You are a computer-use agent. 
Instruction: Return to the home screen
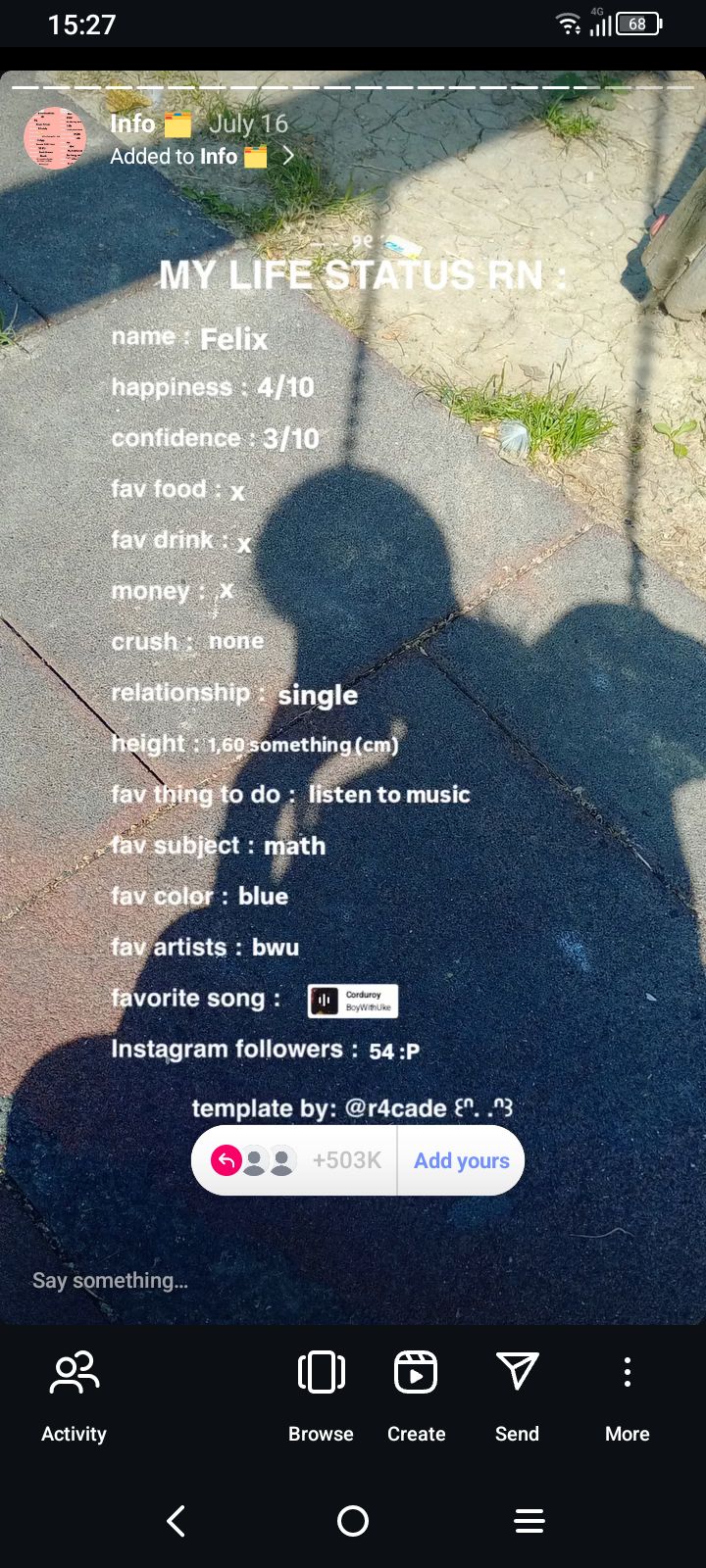(x=353, y=1521)
